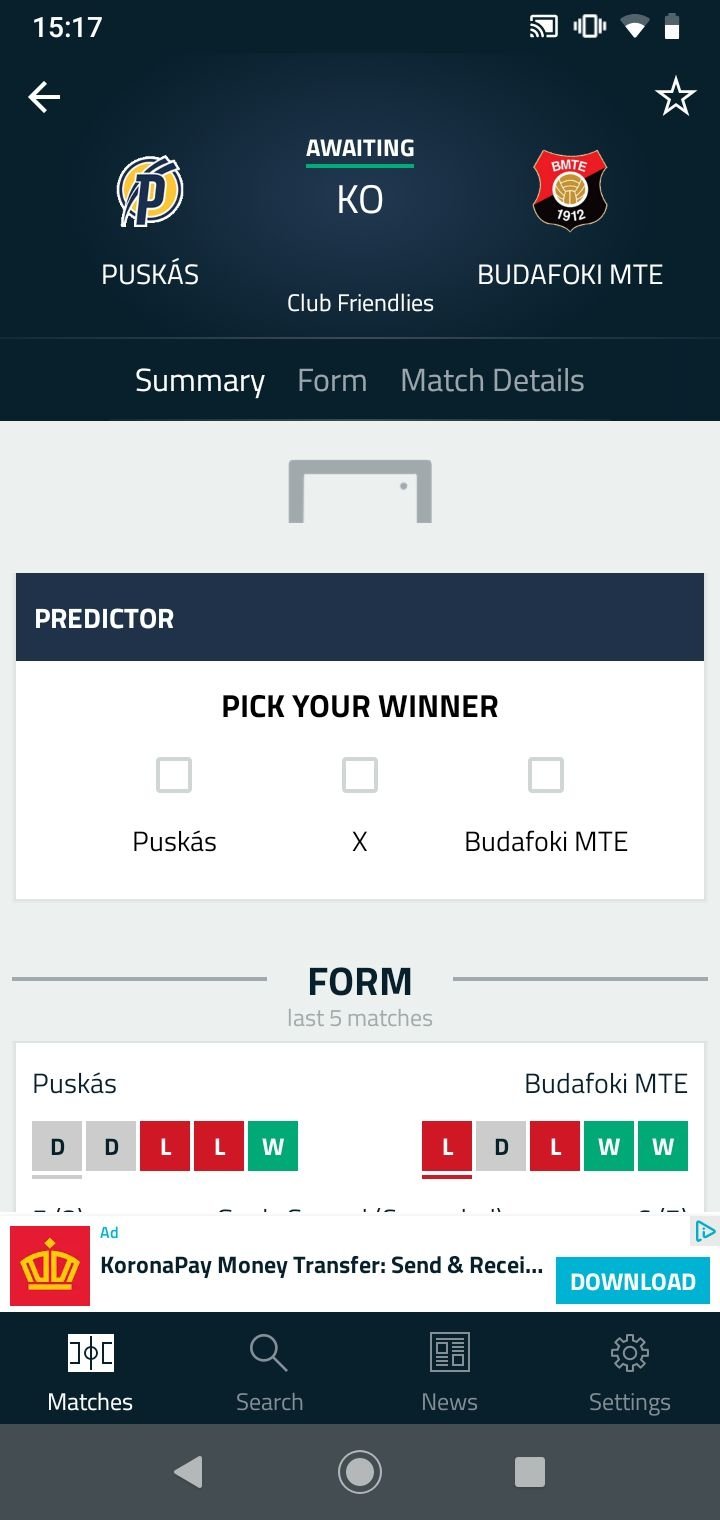Screen dimensions: 720x1520
Task: Tap the Budafoki MTE club crest
Action: pos(570,191)
